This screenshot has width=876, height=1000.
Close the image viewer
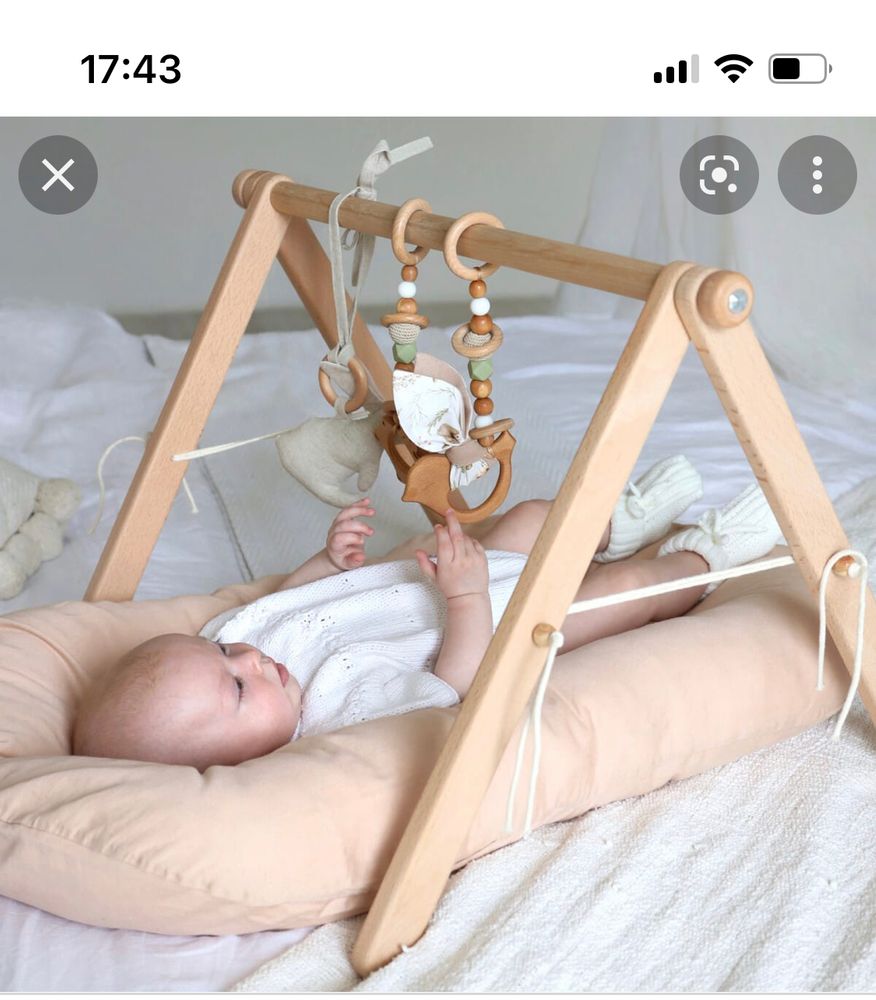pyautogui.click(x=58, y=175)
